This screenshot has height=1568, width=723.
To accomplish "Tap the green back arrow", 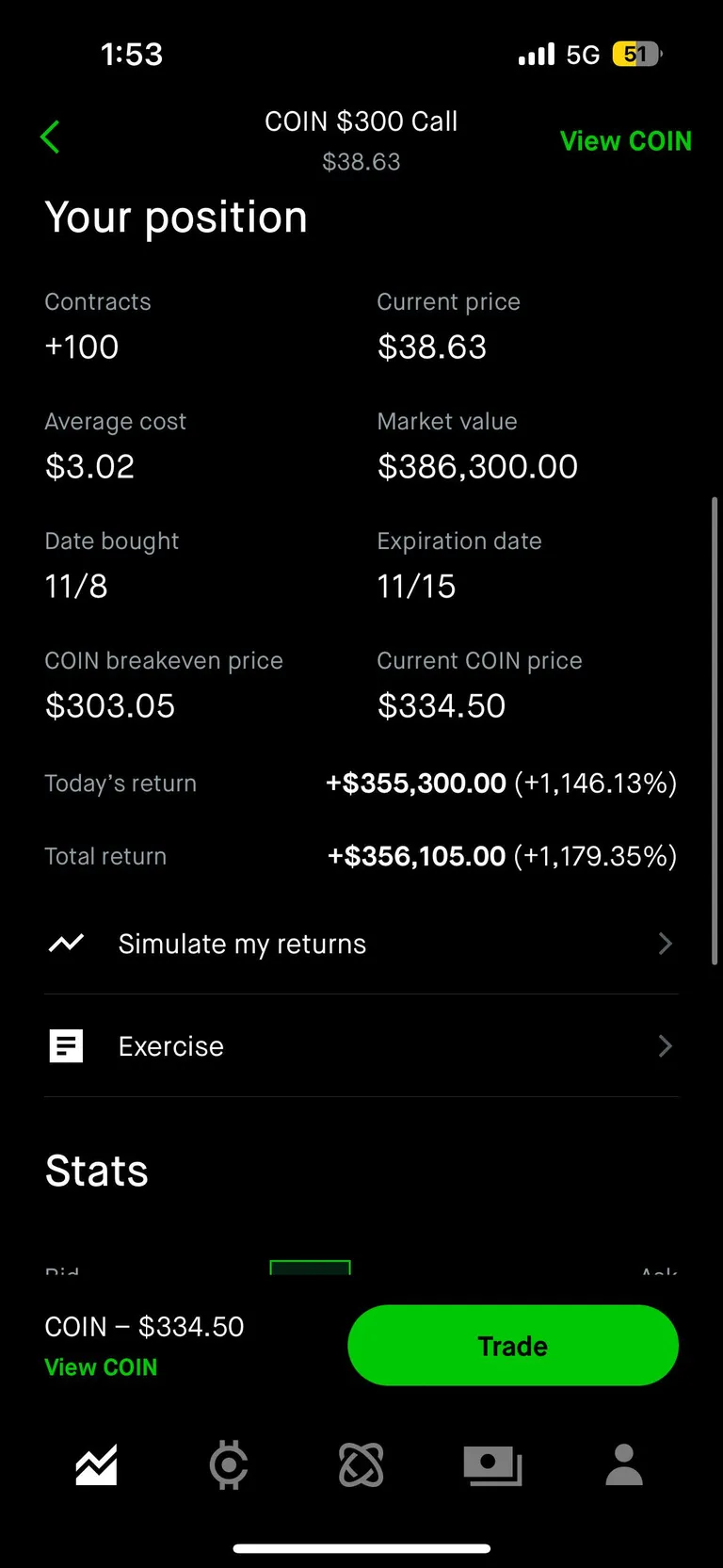I will 49,136.
